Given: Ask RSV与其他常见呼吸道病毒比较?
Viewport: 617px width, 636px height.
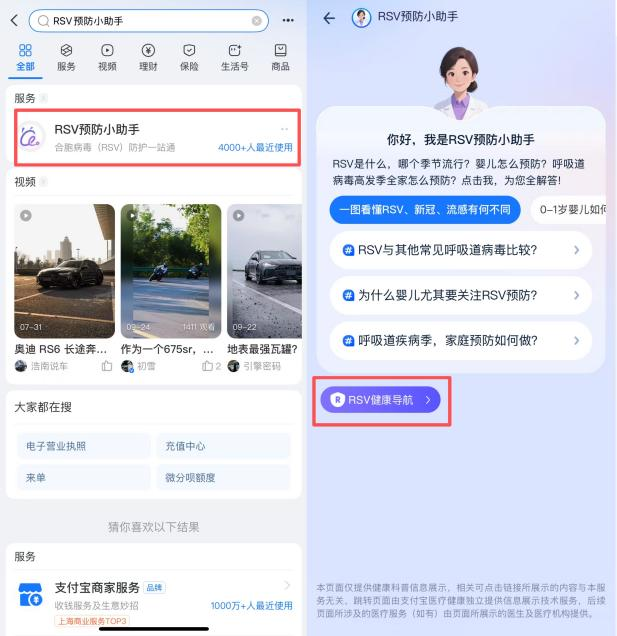Looking at the screenshot, I should tap(461, 250).
